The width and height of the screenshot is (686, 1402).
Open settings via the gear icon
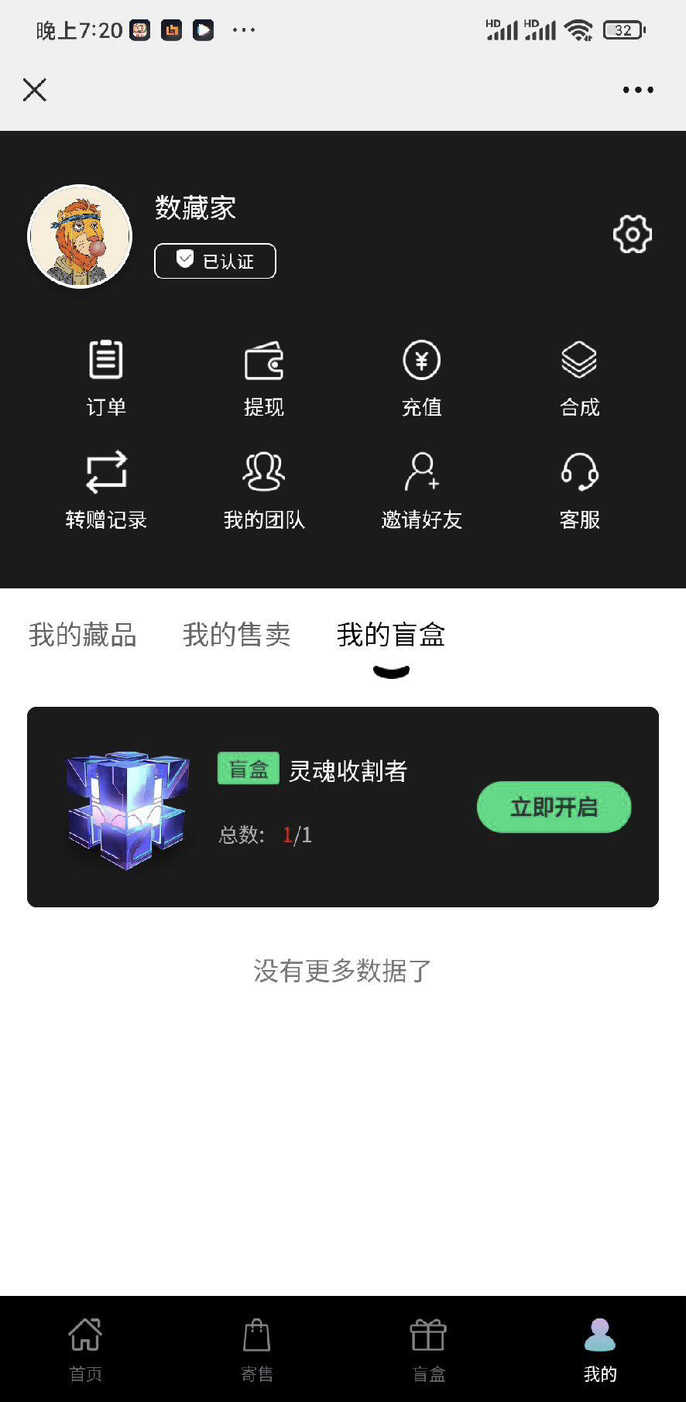tap(632, 234)
